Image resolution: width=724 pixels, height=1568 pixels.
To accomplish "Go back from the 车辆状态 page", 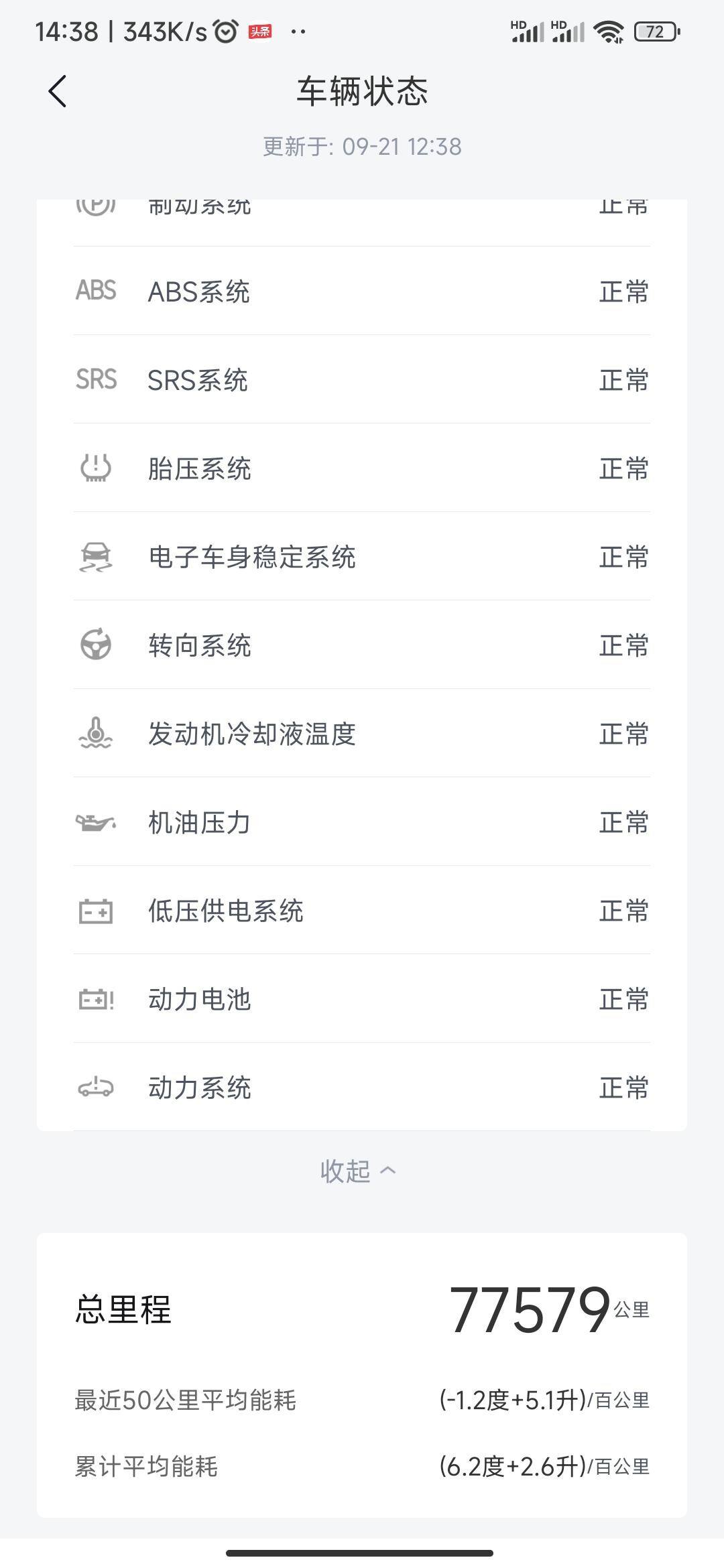I will coord(58,91).
